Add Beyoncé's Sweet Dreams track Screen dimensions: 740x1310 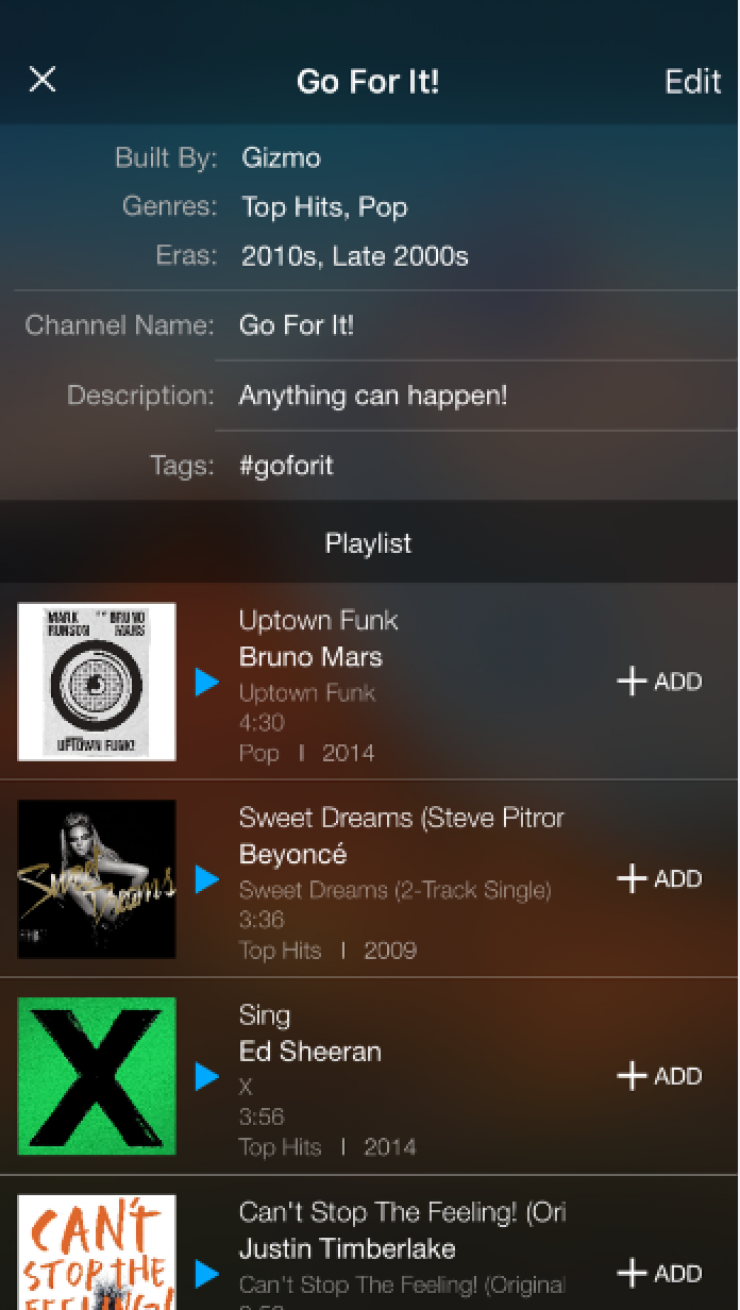[x=660, y=879]
